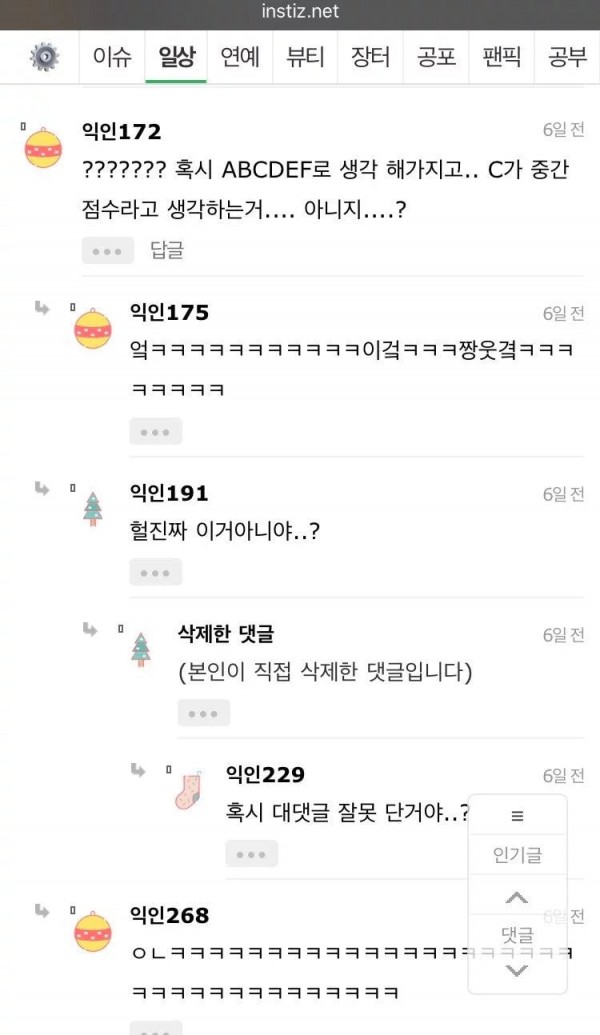Jump up with the arrow above 댓글

point(517,898)
